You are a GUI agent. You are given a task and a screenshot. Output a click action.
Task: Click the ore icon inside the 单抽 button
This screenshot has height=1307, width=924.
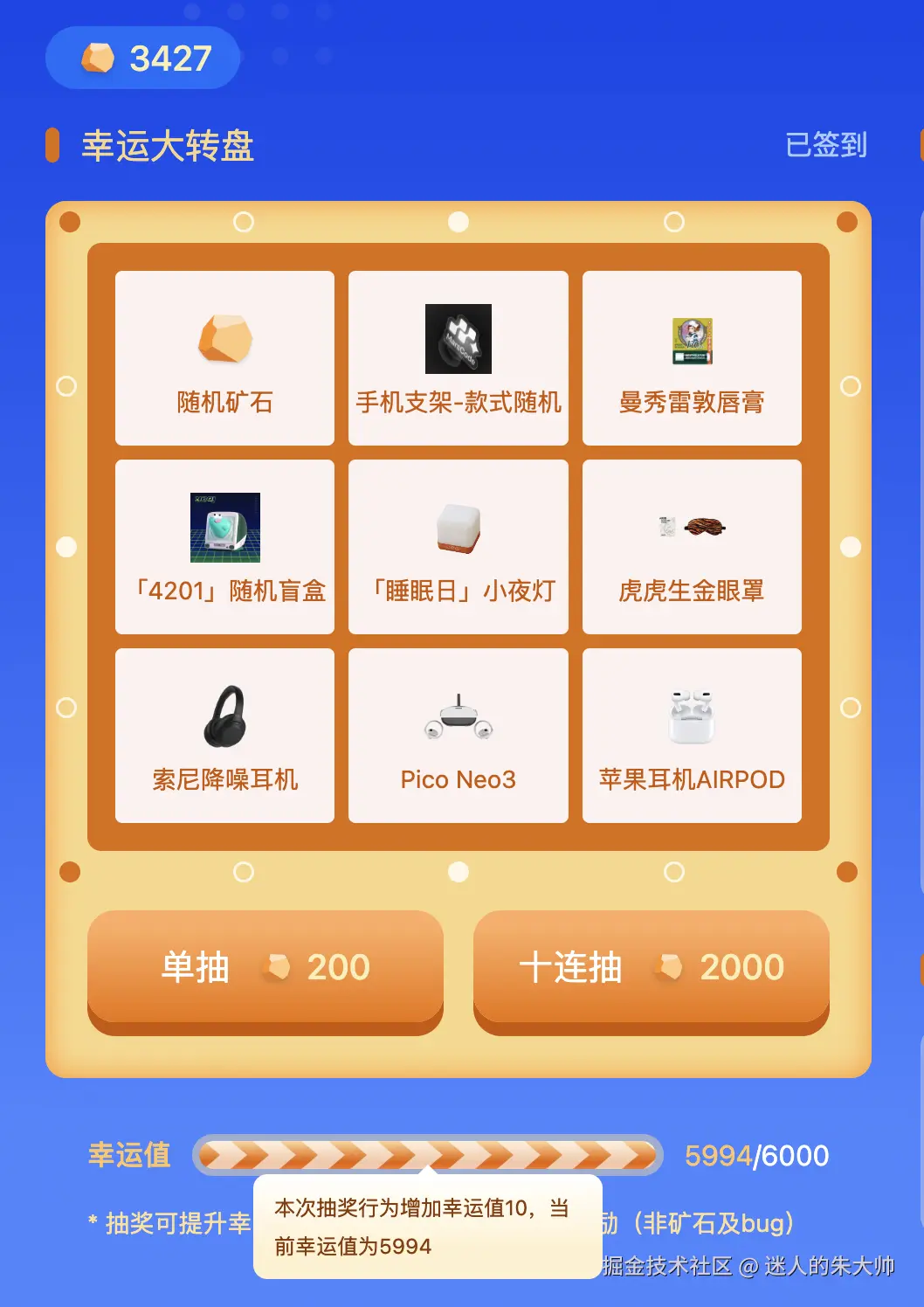[x=278, y=966]
